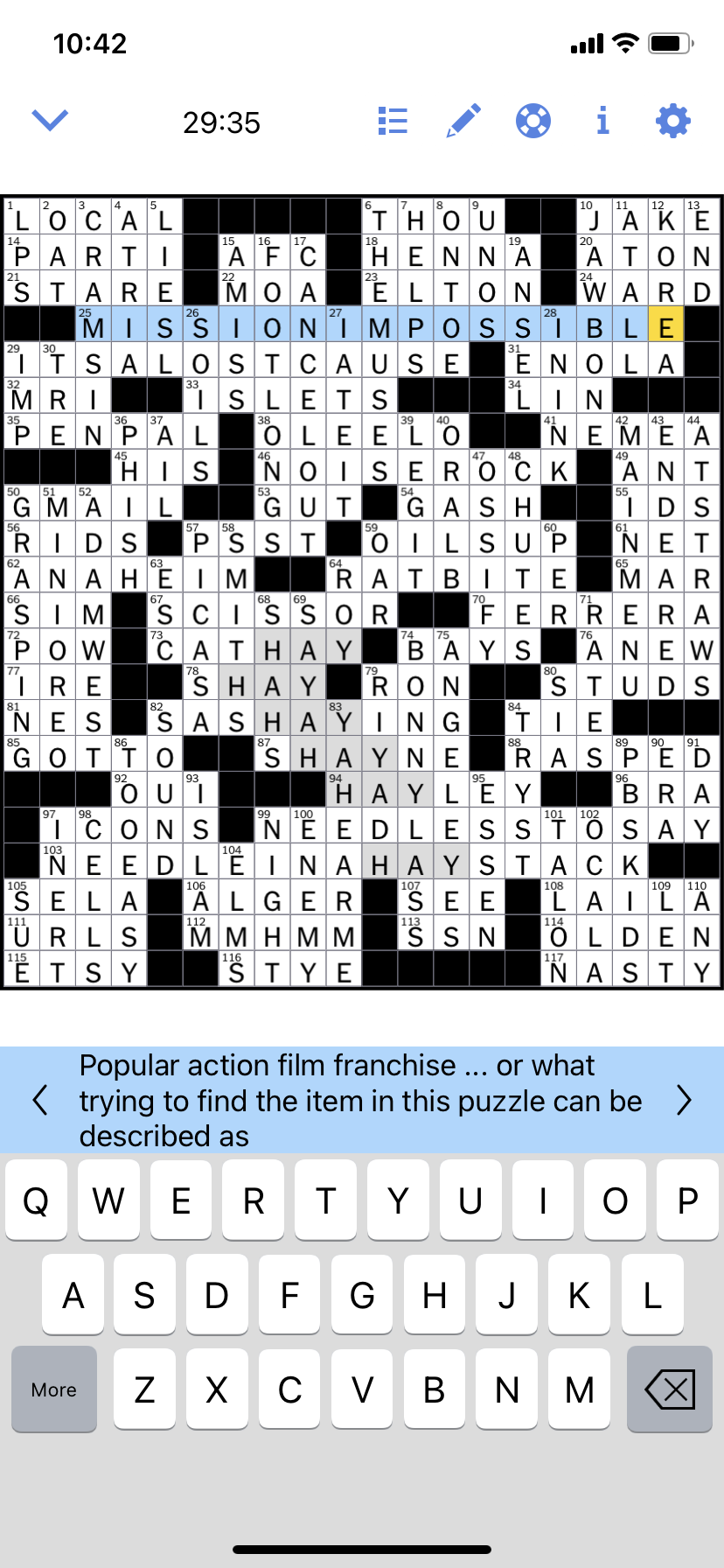Viewport: 724px width, 1568px height.
Task: Toggle pencil mode
Action: (463, 121)
